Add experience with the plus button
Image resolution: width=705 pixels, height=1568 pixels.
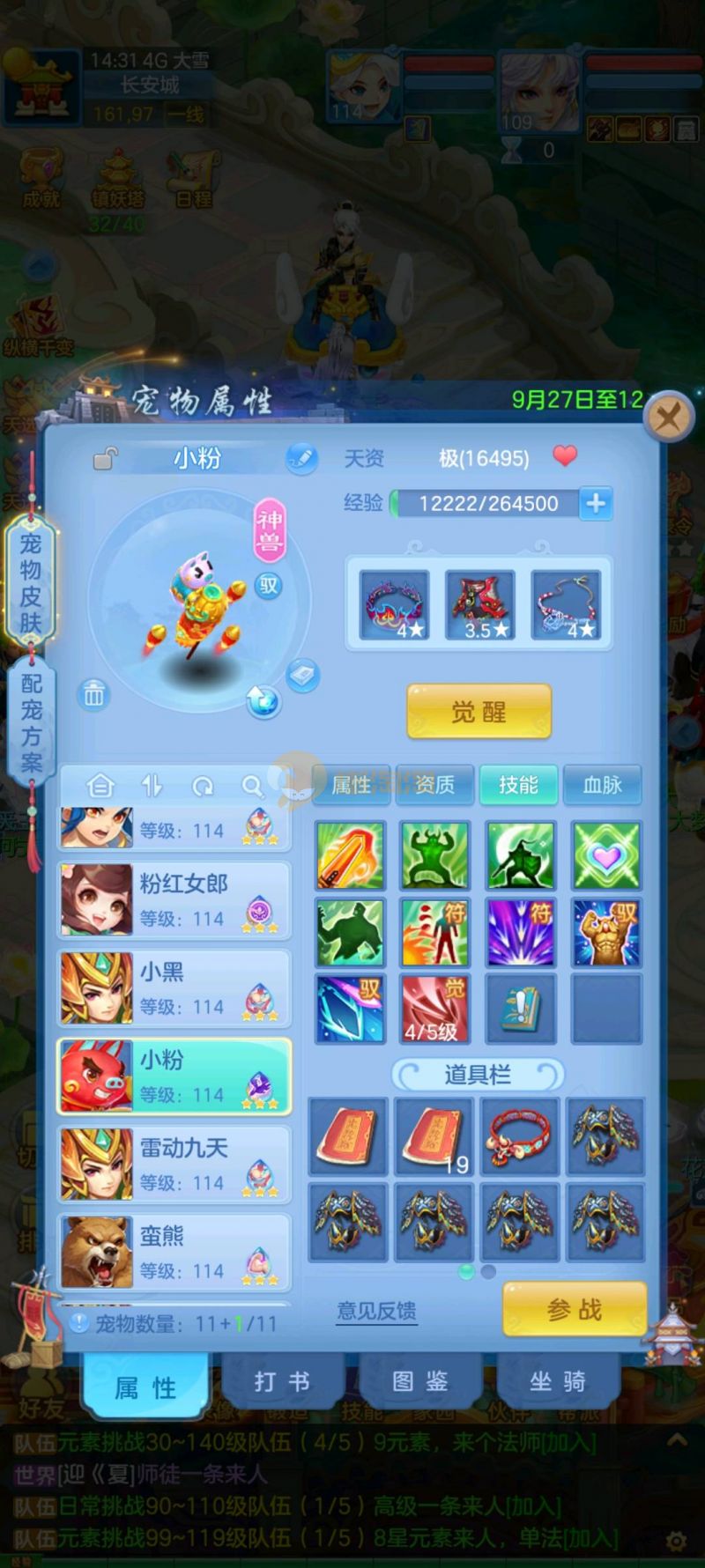(x=597, y=503)
